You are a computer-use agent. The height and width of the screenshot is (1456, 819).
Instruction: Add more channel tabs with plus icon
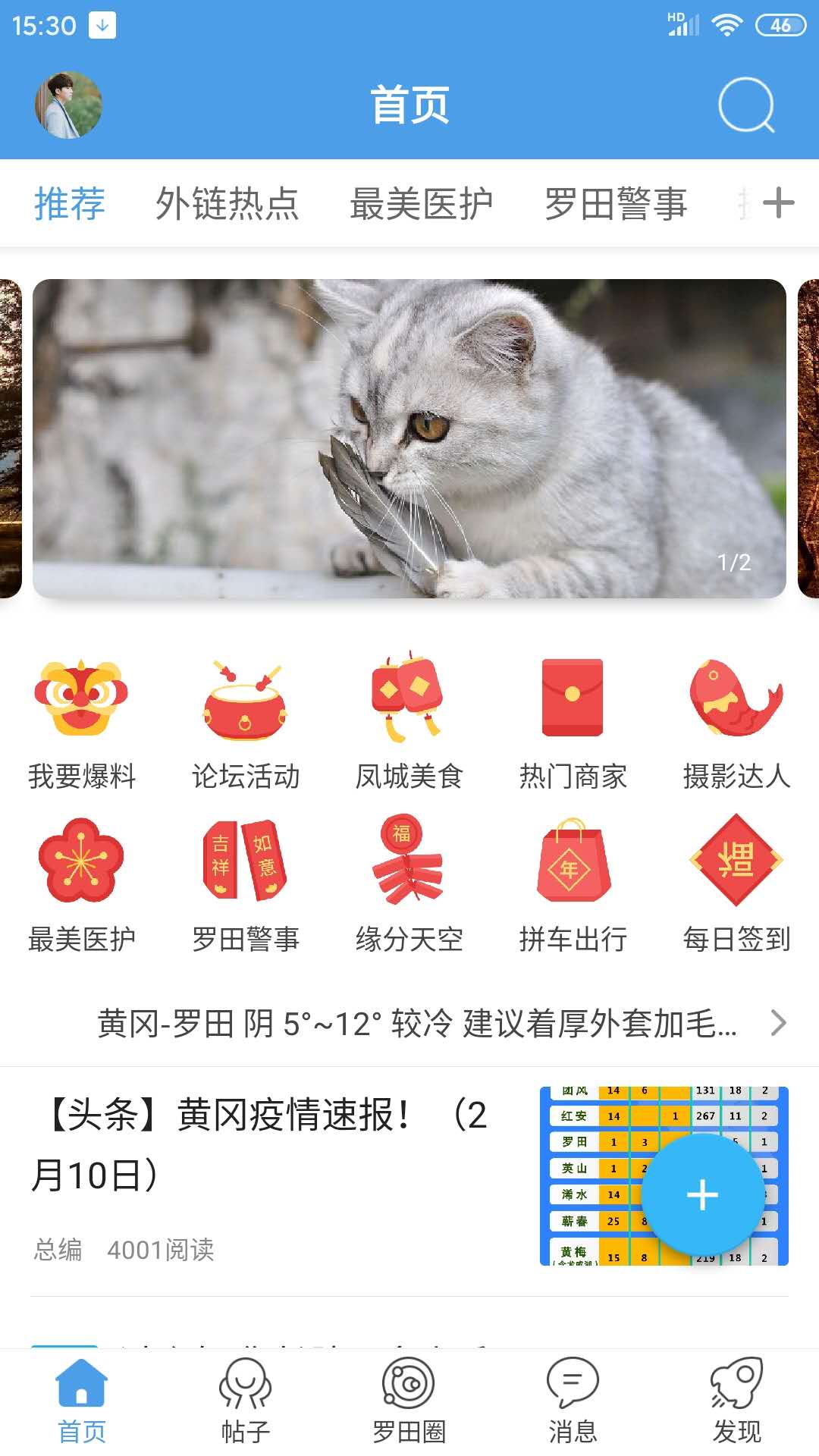coord(778,203)
